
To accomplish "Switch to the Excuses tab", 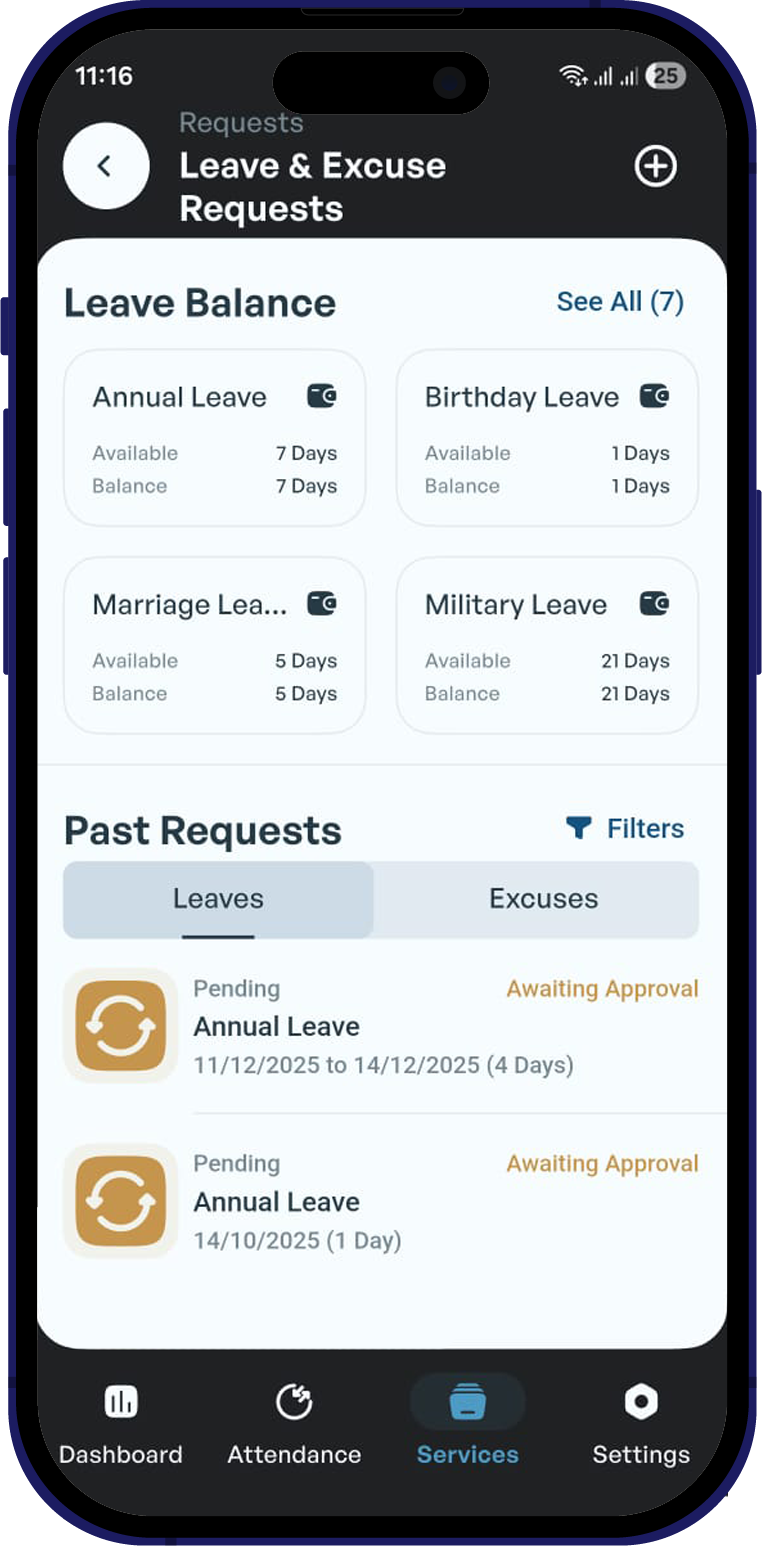I will [543, 899].
